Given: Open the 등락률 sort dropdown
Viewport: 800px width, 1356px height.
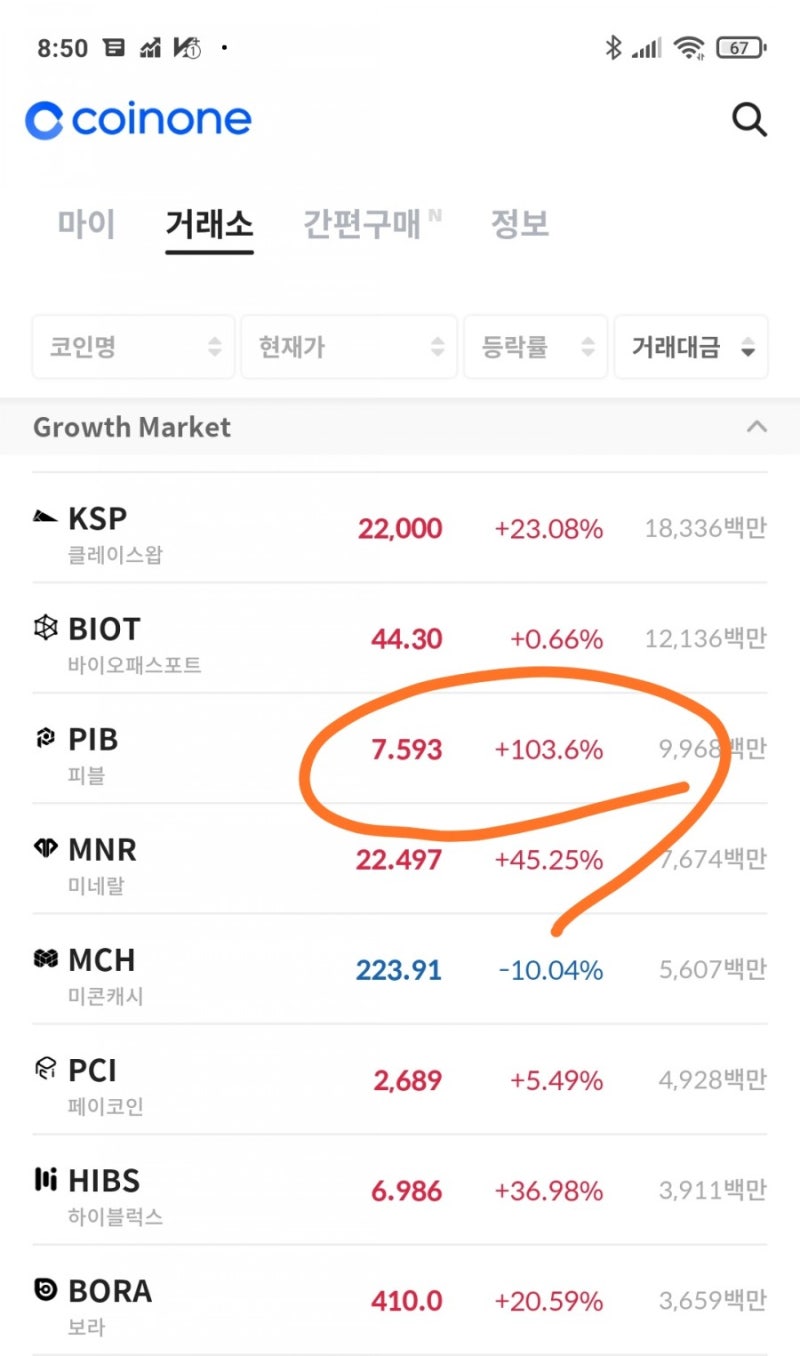Looking at the screenshot, I should (536, 347).
